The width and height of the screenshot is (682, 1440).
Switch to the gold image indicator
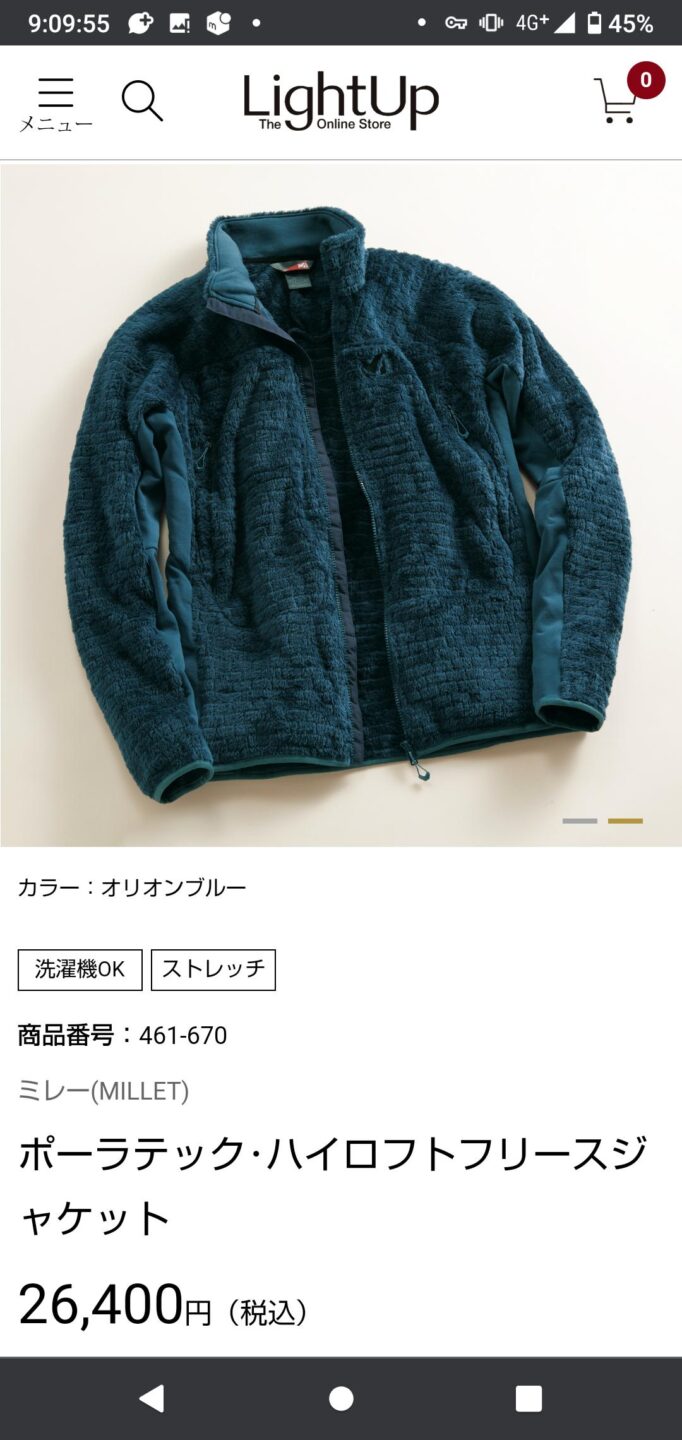click(x=625, y=821)
